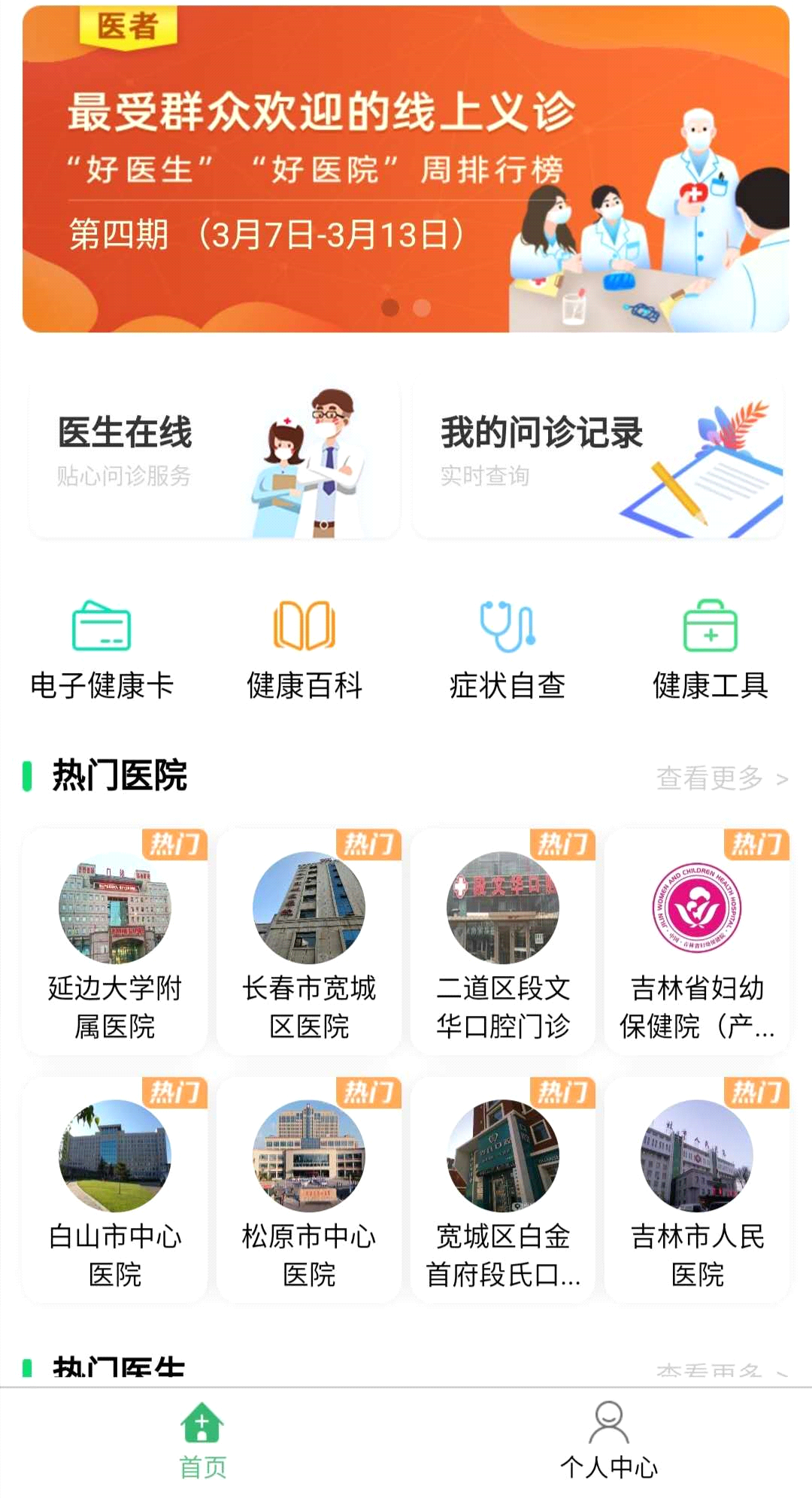Select 白山市中心医院

(x=115, y=1190)
